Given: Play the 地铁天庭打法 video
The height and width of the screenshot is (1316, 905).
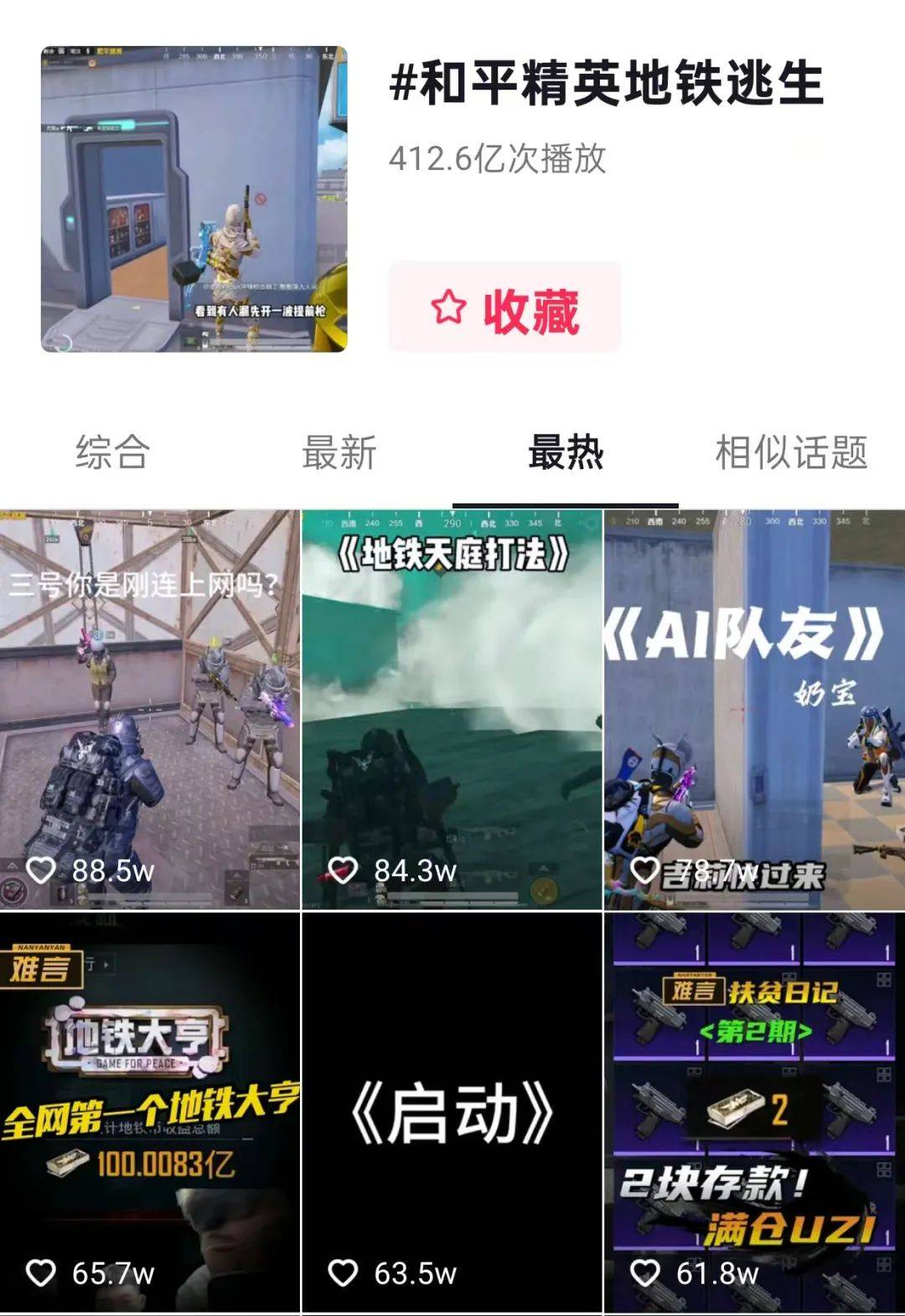Looking at the screenshot, I should coord(452,709).
